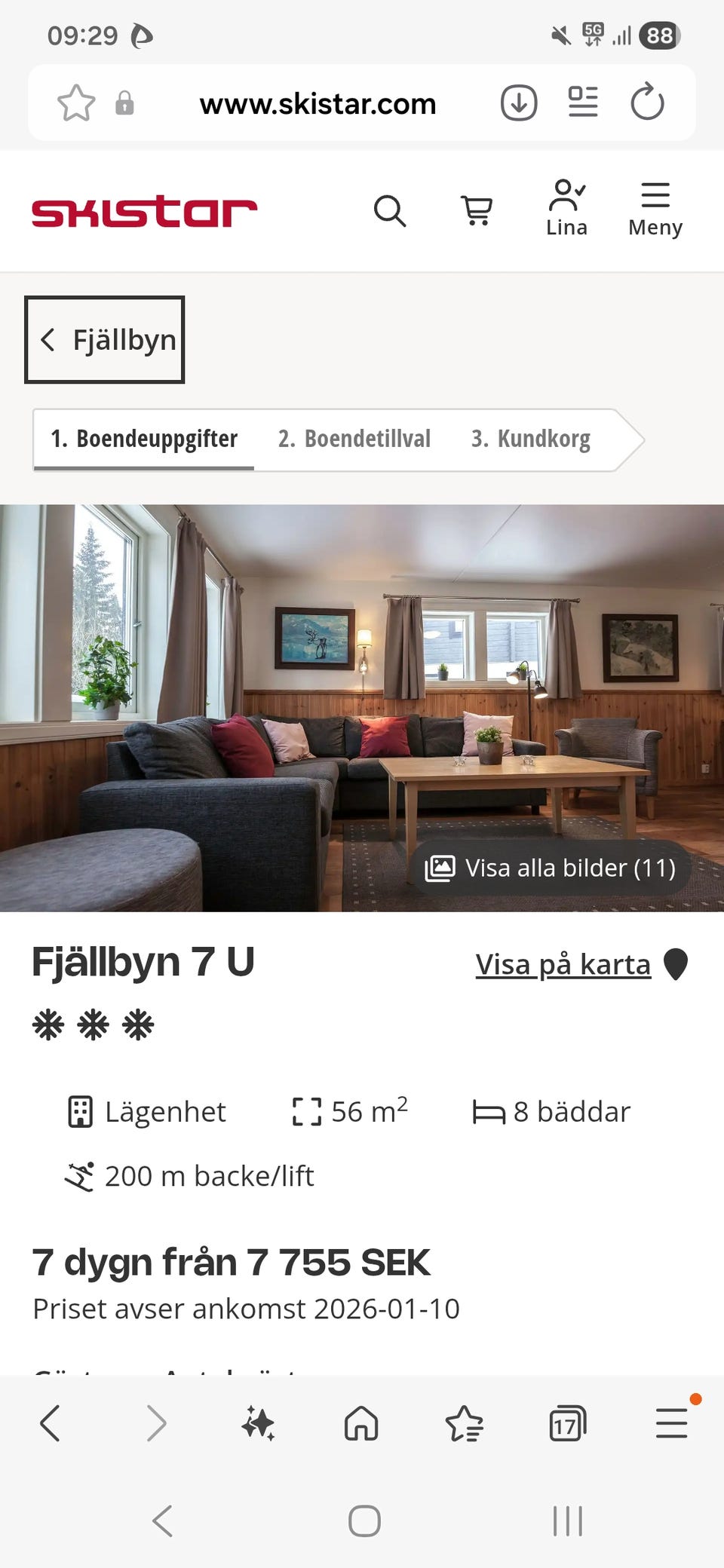The image size is (724, 1568).
Task: Open the Visa på karta link
Action: (561, 963)
